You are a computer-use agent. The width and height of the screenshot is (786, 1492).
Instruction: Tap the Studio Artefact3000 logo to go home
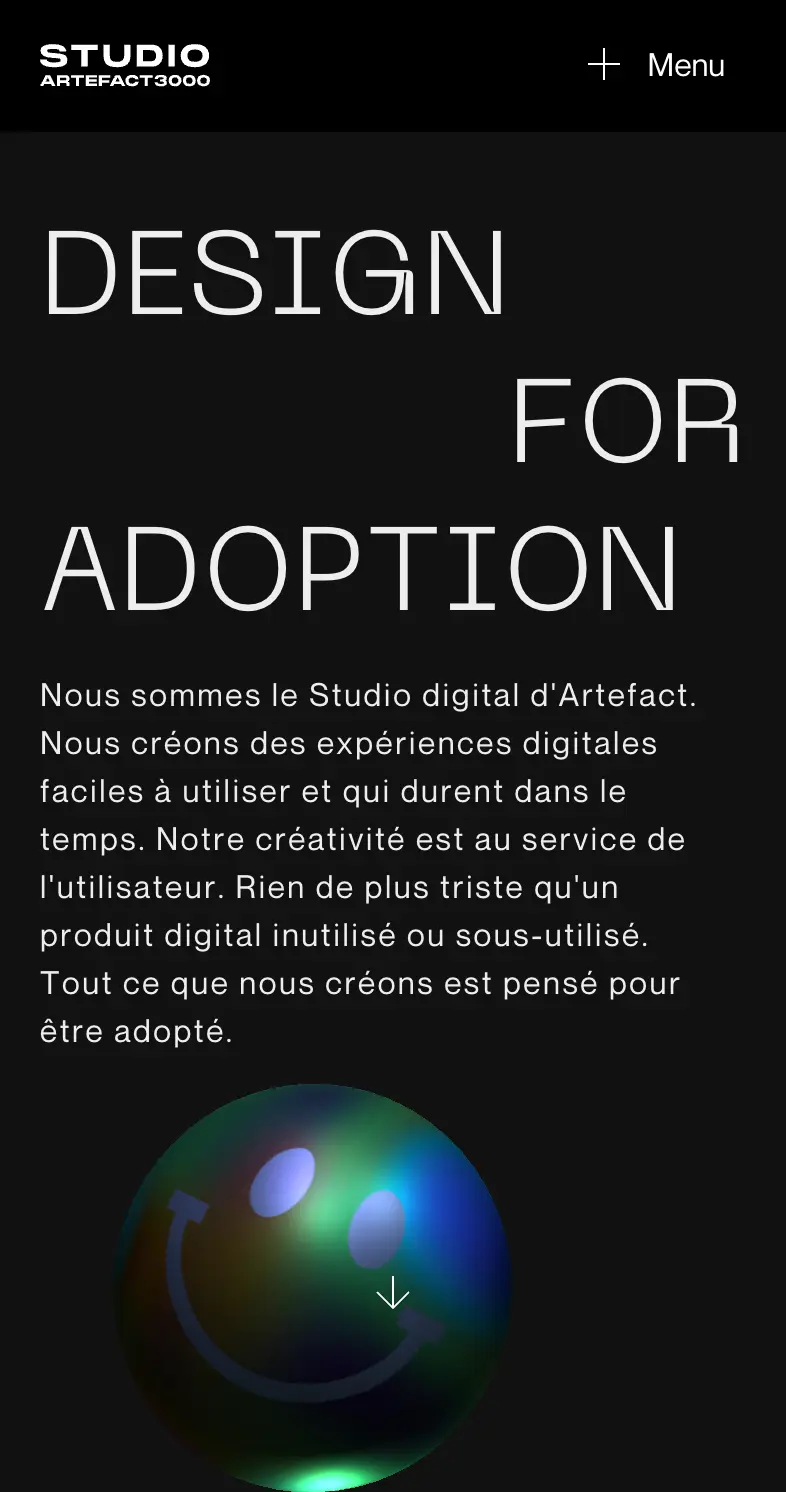tap(125, 65)
